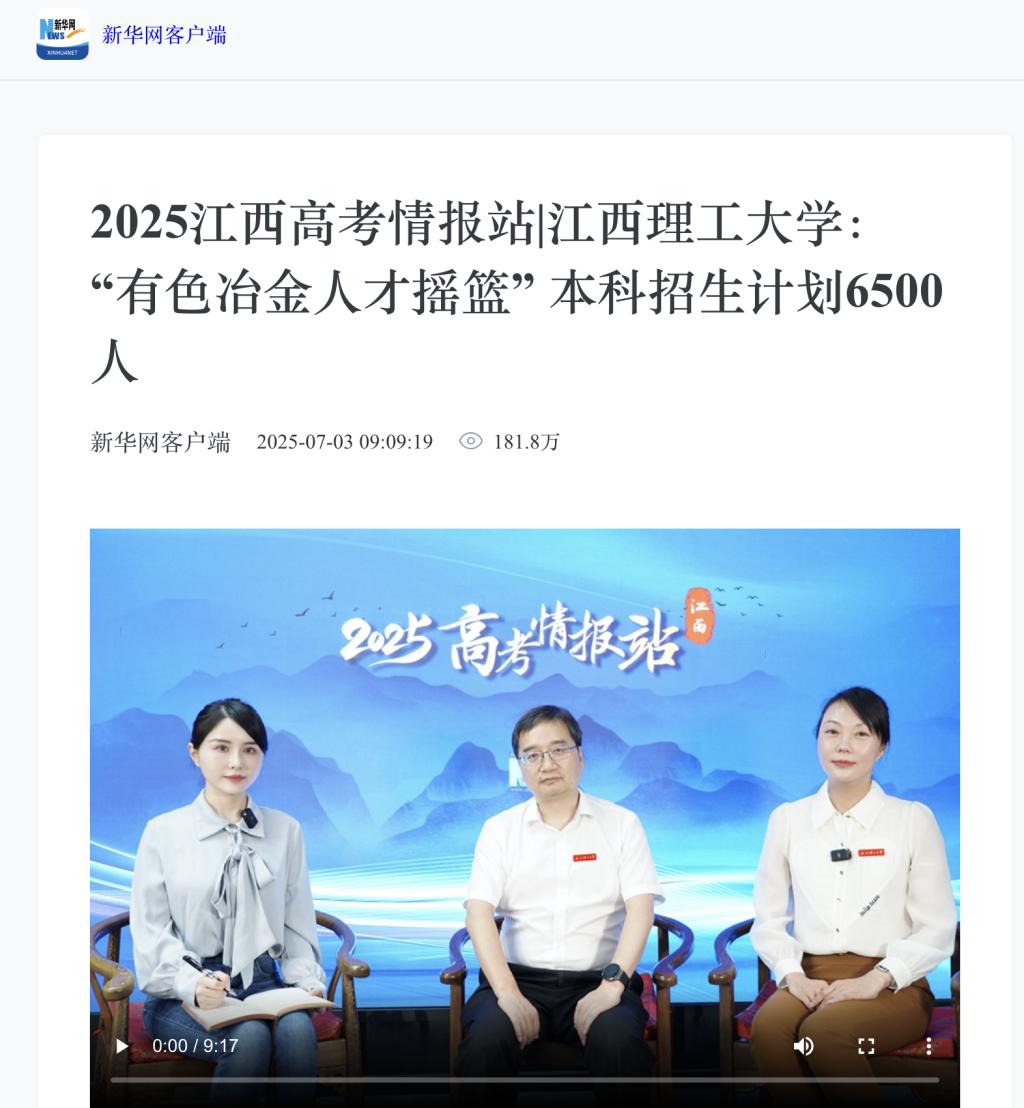
Task: Play the video
Action: [x=122, y=1046]
